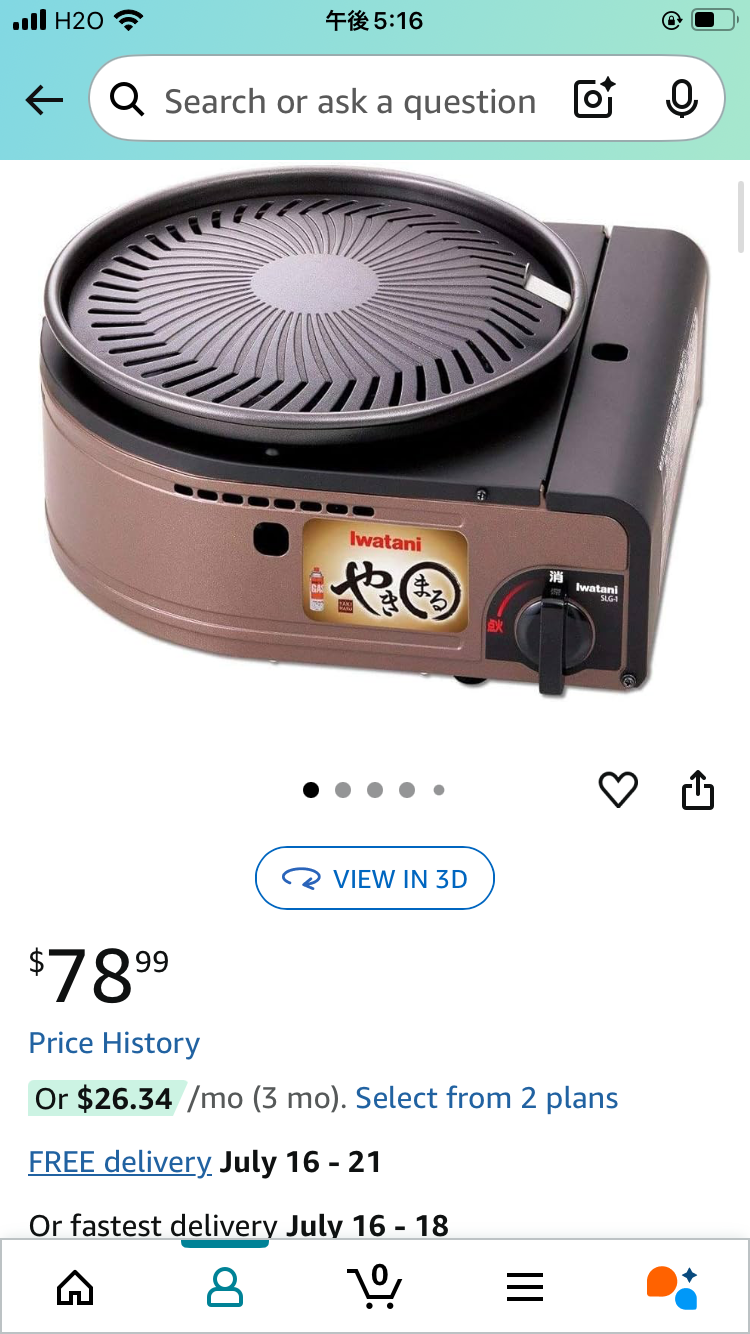Viewport: 750px width, 1334px height.
Task: Tap VIEW IN 3D button
Action: pos(375,878)
